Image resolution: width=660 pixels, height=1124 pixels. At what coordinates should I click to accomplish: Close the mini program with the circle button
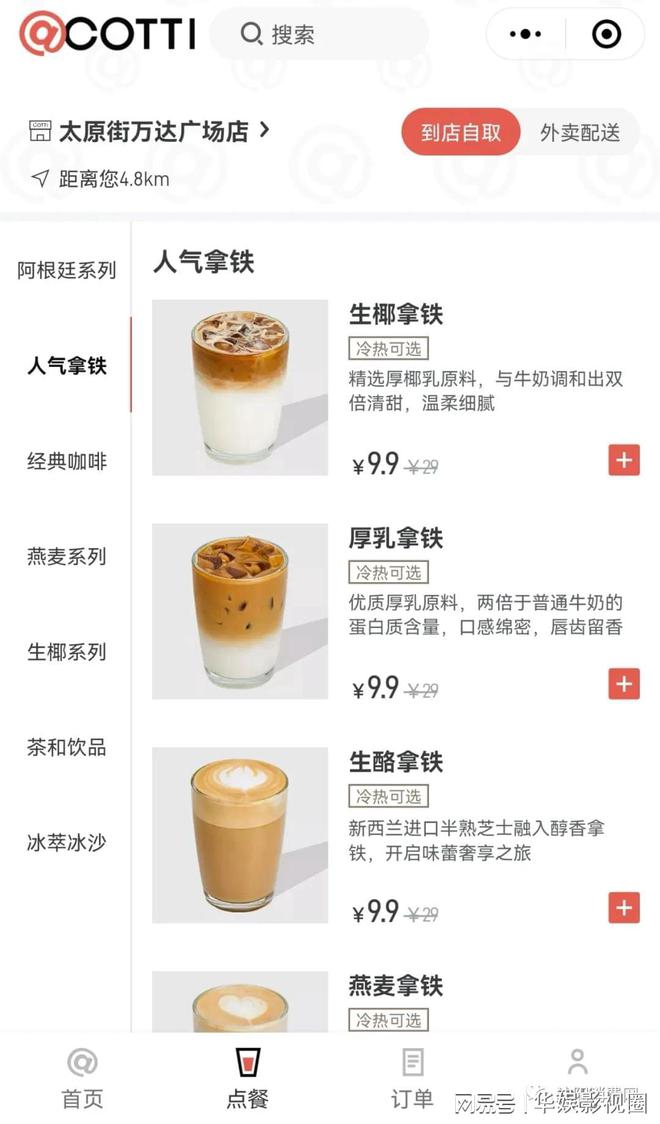coord(606,34)
